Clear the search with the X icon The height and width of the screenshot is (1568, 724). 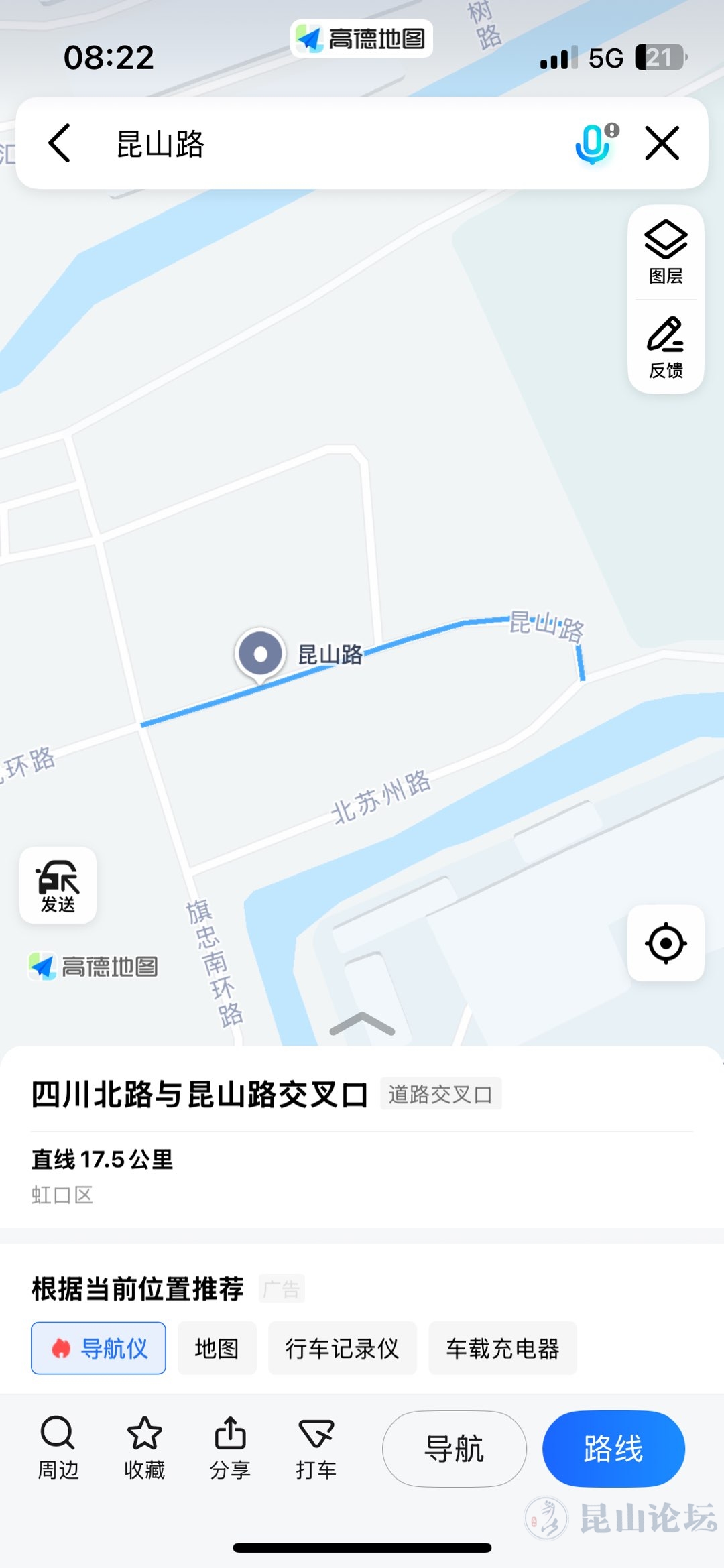(662, 143)
